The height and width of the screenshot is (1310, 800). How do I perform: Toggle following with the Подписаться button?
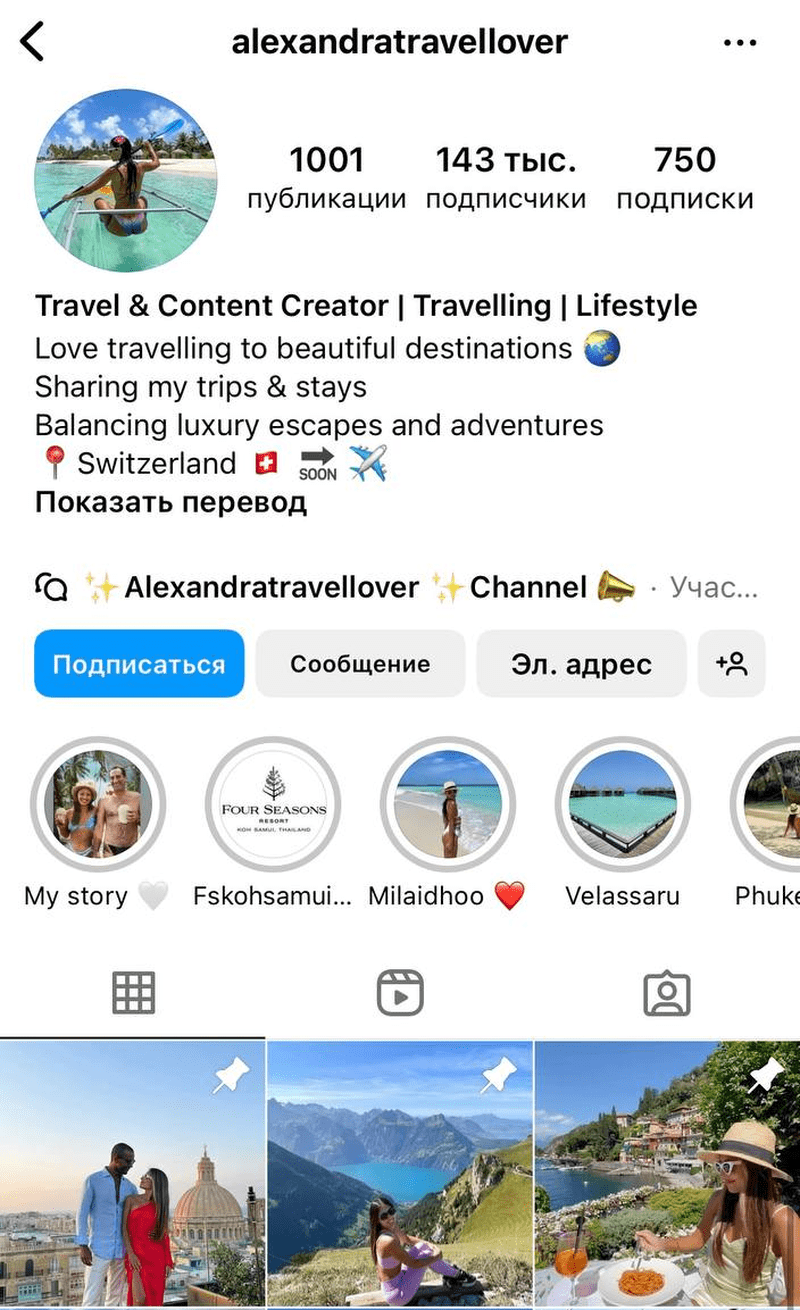(139, 663)
